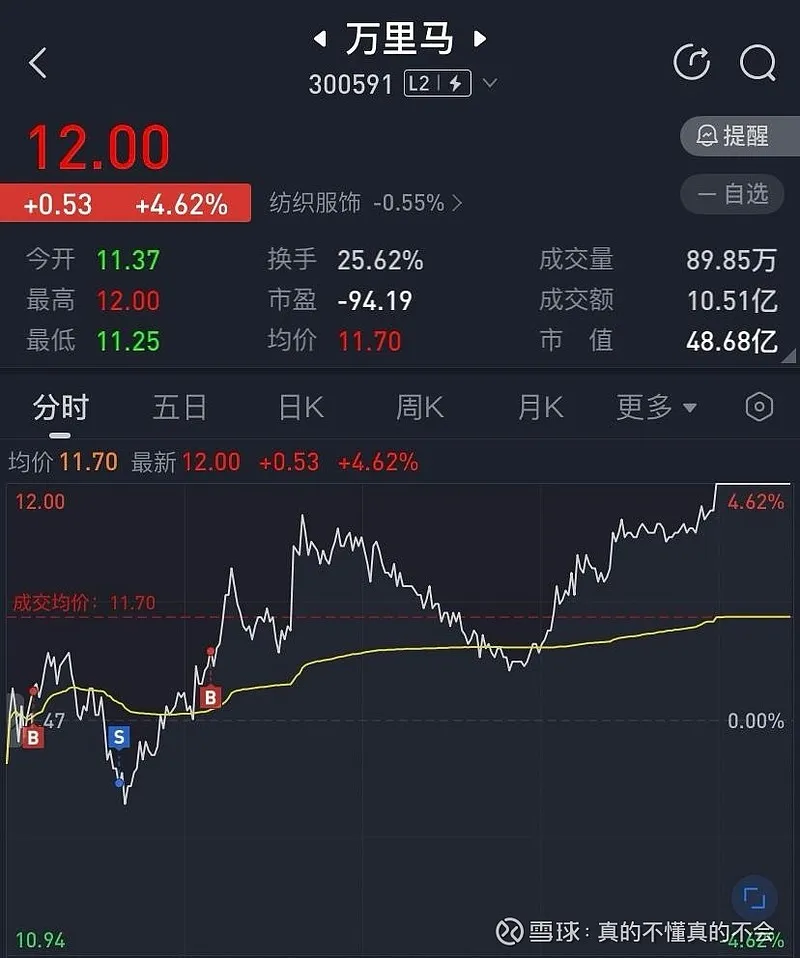This screenshot has height=958, width=800.
Task: Switch to the next stock with right arrow
Action: tap(480, 40)
